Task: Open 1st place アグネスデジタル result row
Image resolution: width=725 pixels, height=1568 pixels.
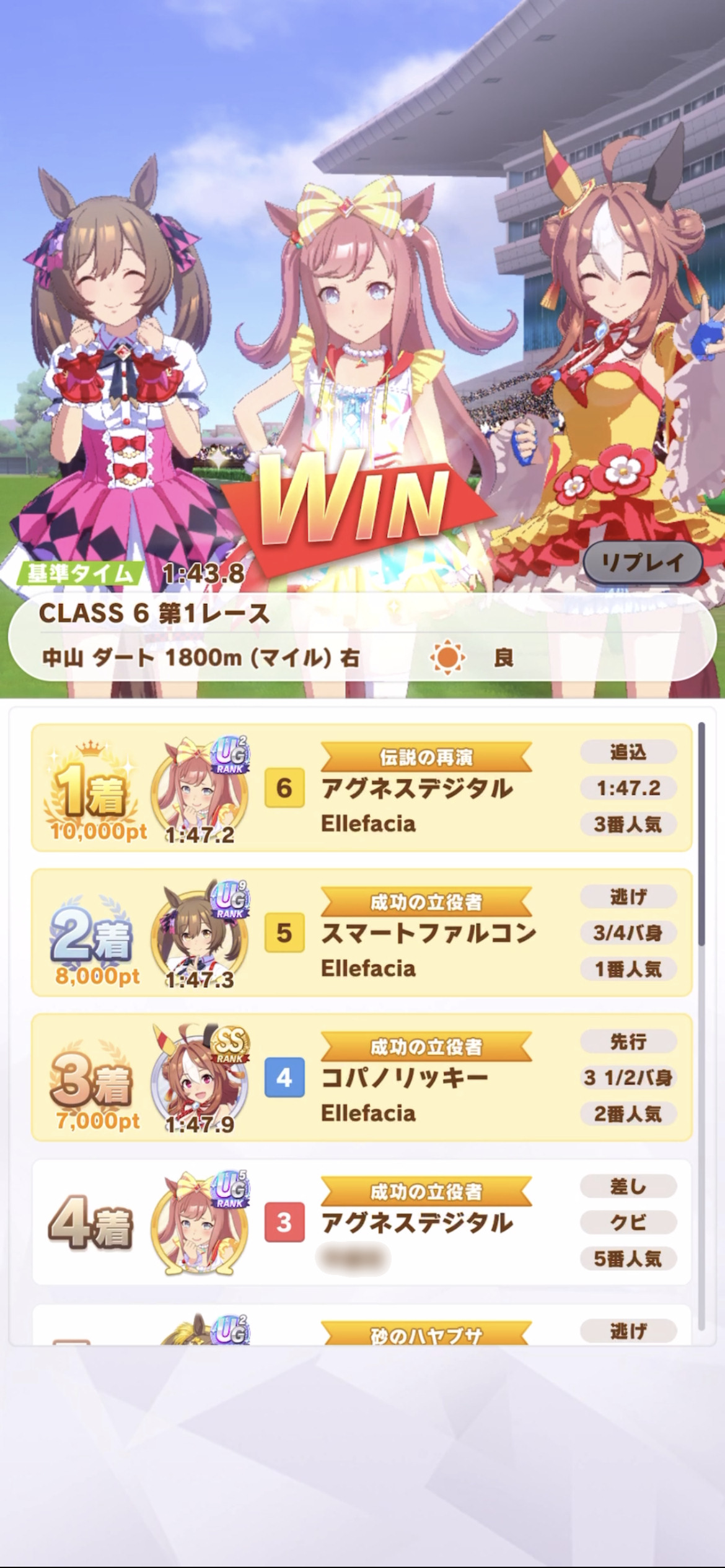Action: [362, 788]
